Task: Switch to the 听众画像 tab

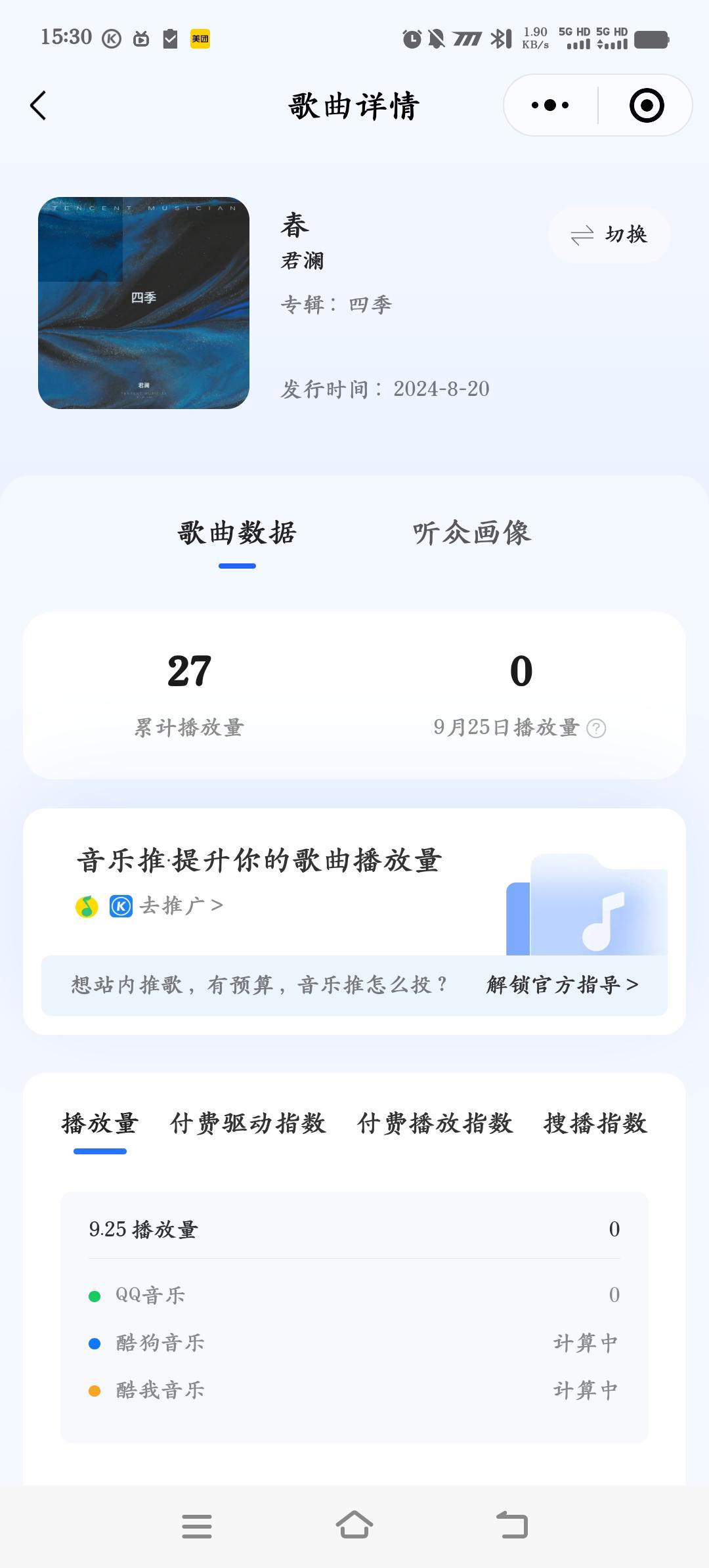Action: pos(472,533)
